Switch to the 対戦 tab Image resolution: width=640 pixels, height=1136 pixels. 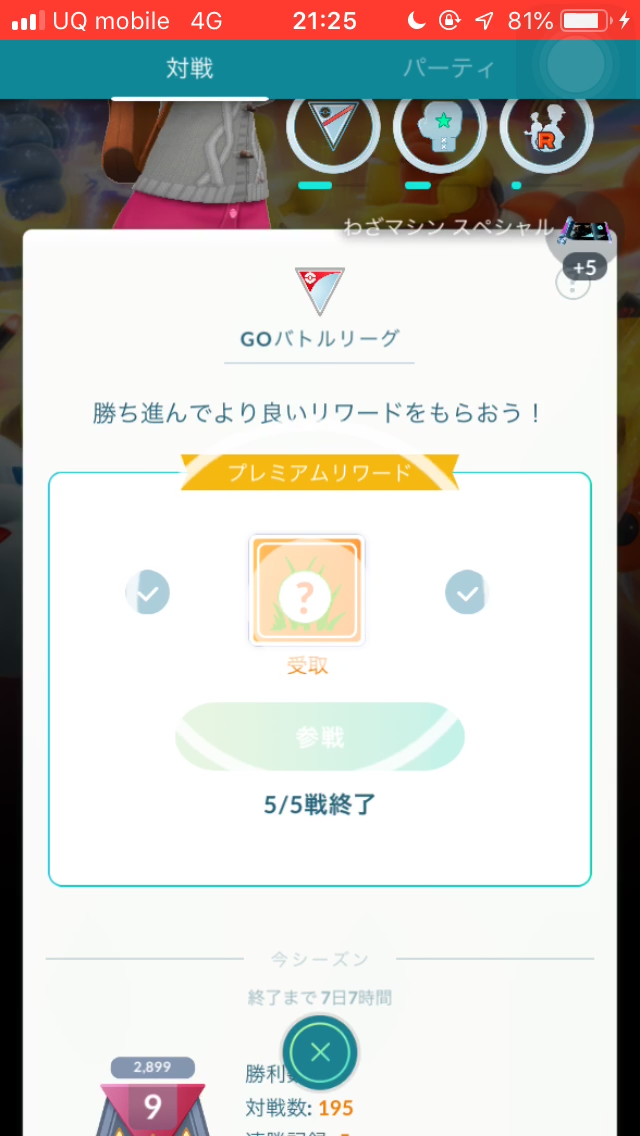coord(189,69)
